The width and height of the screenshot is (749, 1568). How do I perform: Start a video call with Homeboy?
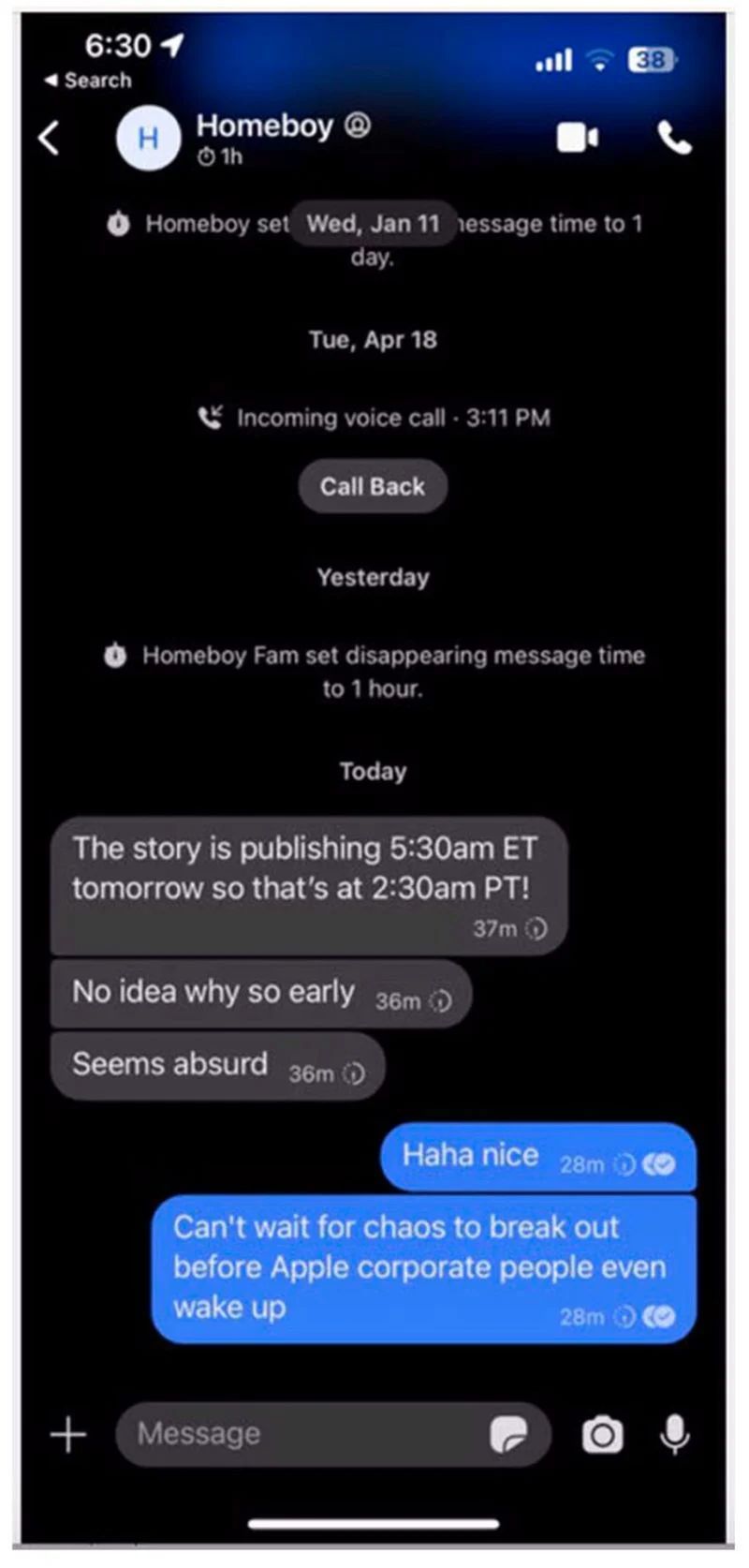pyautogui.click(x=578, y=138)
